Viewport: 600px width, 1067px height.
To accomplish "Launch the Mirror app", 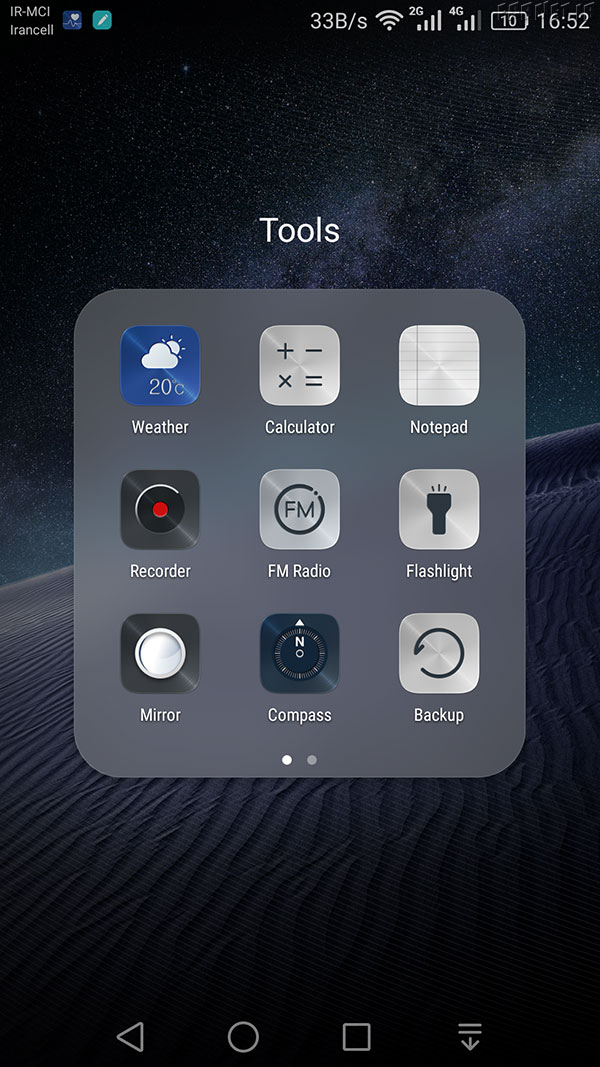I will pyautogui.click(x=160, y=653).
